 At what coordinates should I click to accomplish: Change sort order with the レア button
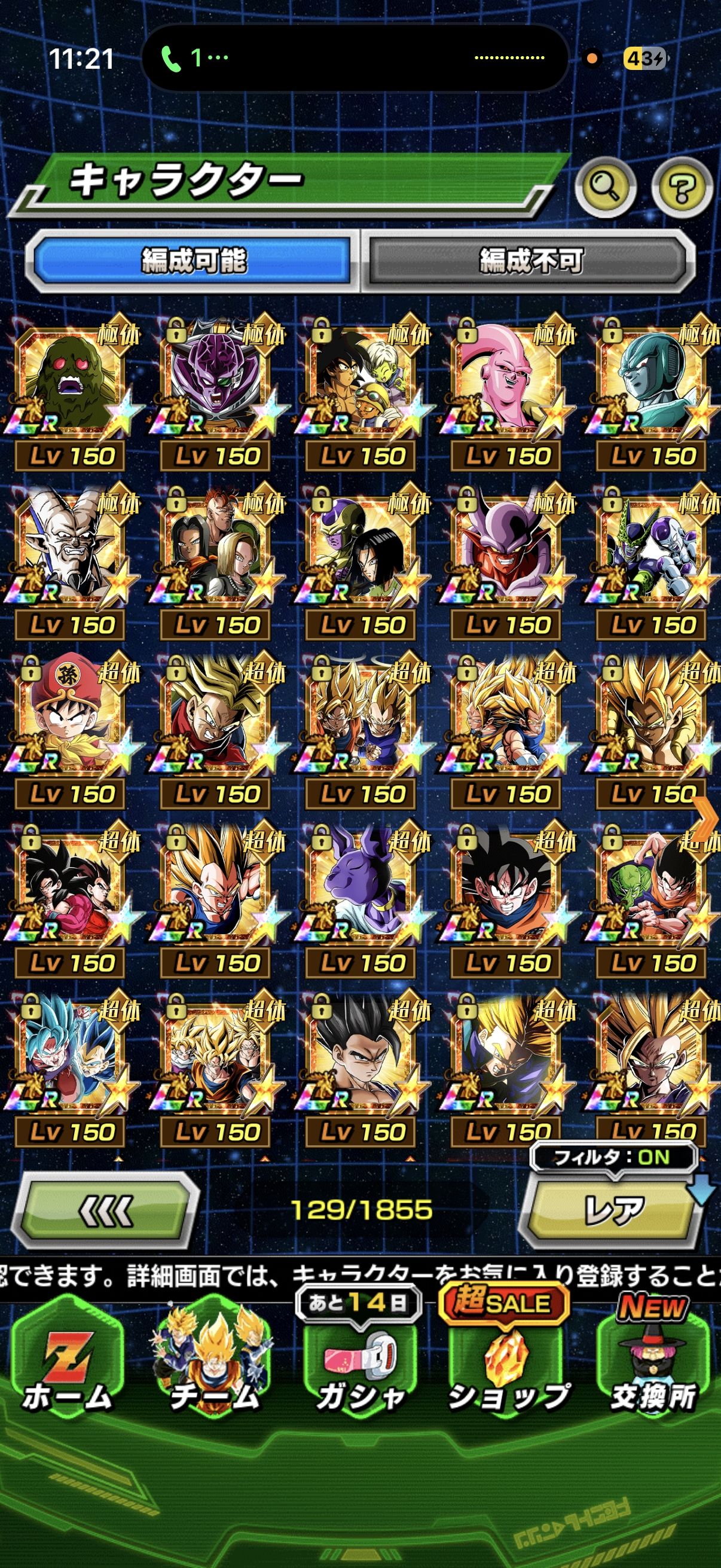coord(613,1209)
